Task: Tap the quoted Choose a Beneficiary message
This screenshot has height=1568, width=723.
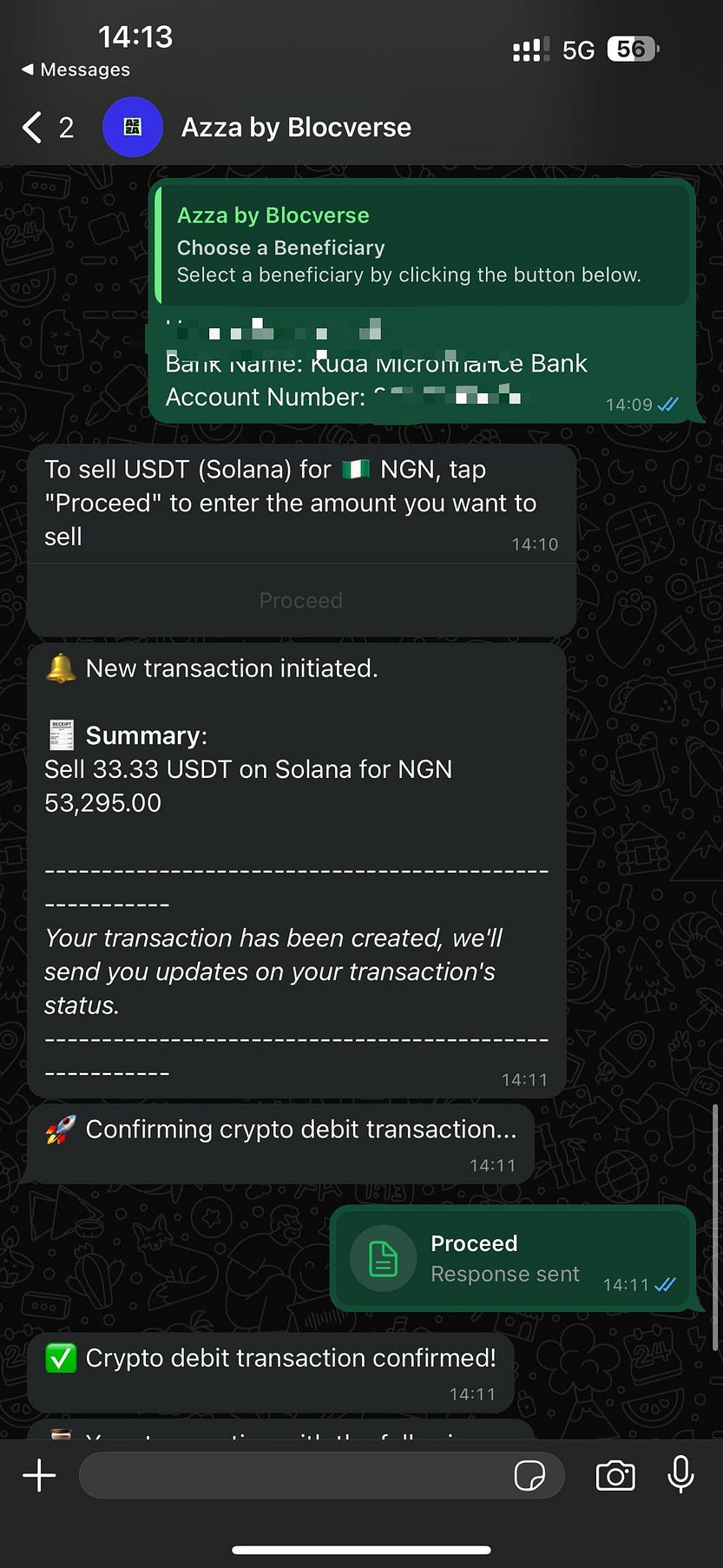Action: 423,244
